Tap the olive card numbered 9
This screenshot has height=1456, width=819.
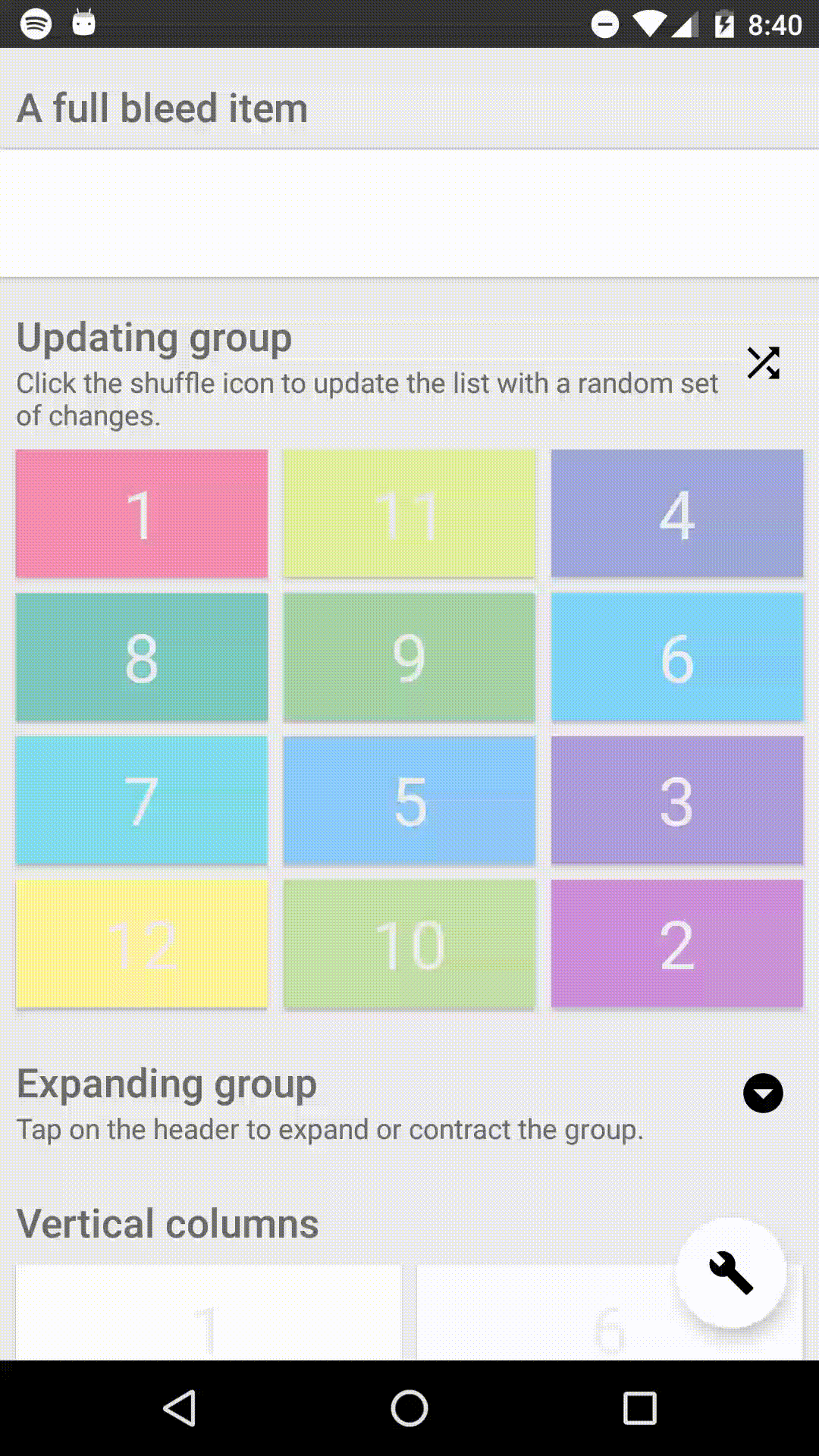pos(409,657)
